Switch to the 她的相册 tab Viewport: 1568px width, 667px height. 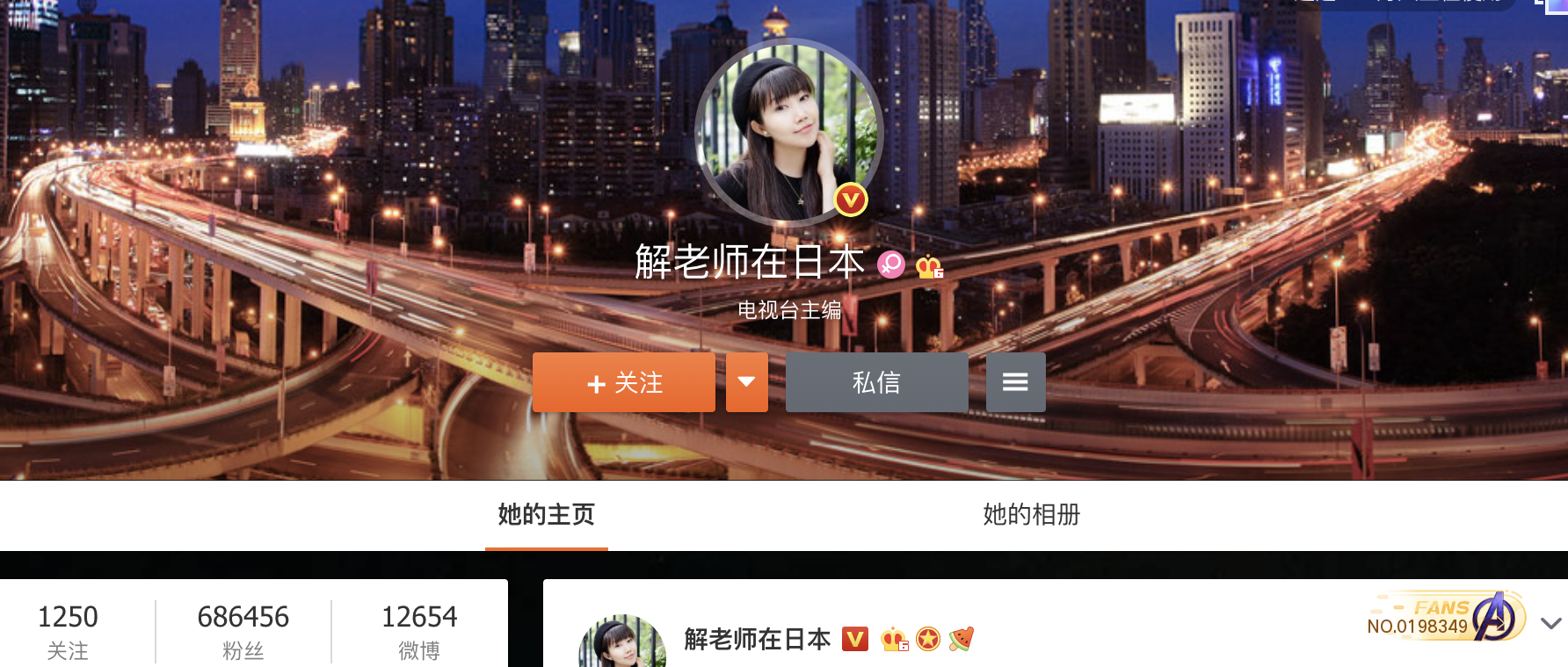(x=1031, y=515)
